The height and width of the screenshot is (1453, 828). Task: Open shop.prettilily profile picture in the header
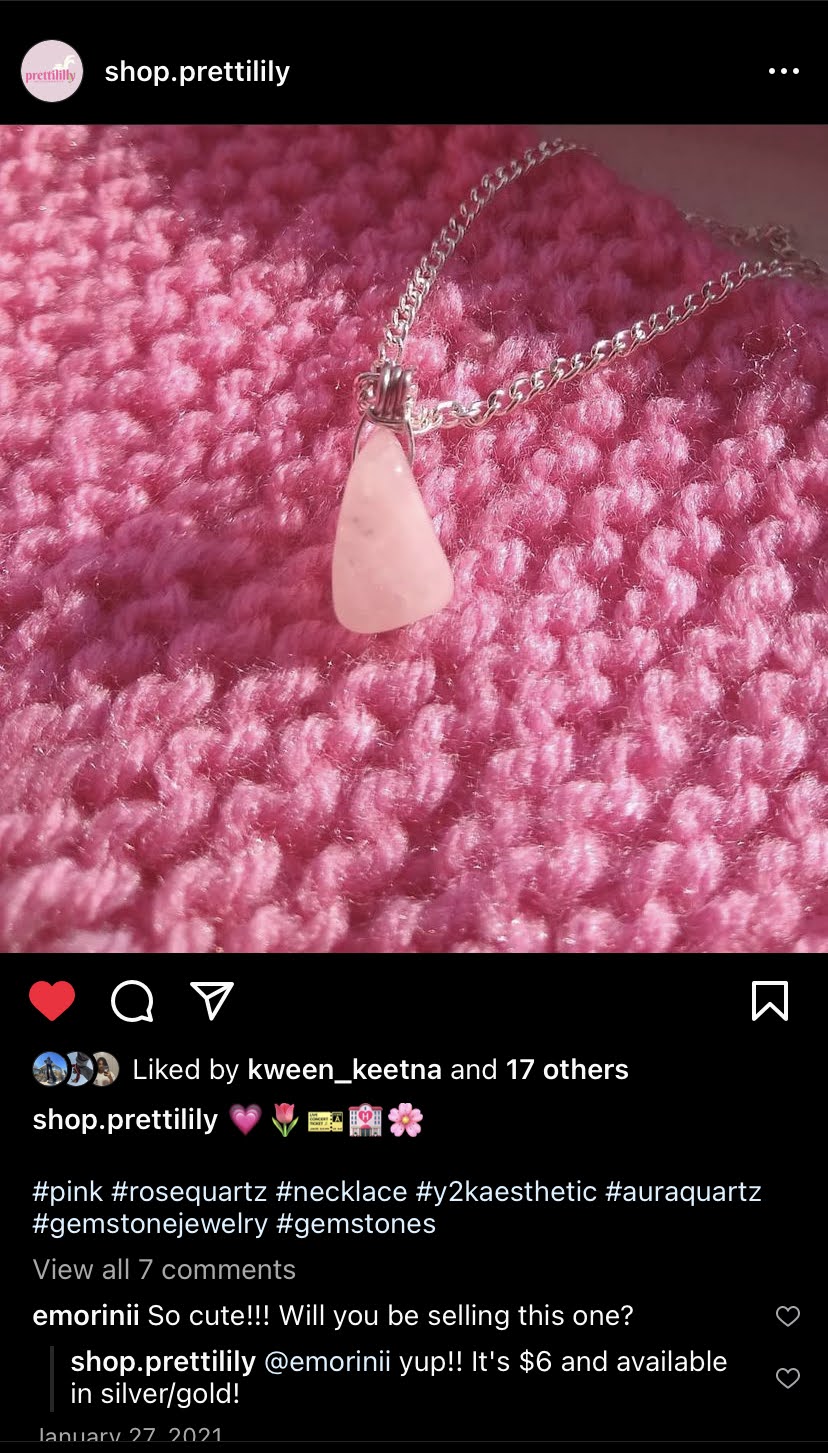pyautogui.click(x=52, y=71)
